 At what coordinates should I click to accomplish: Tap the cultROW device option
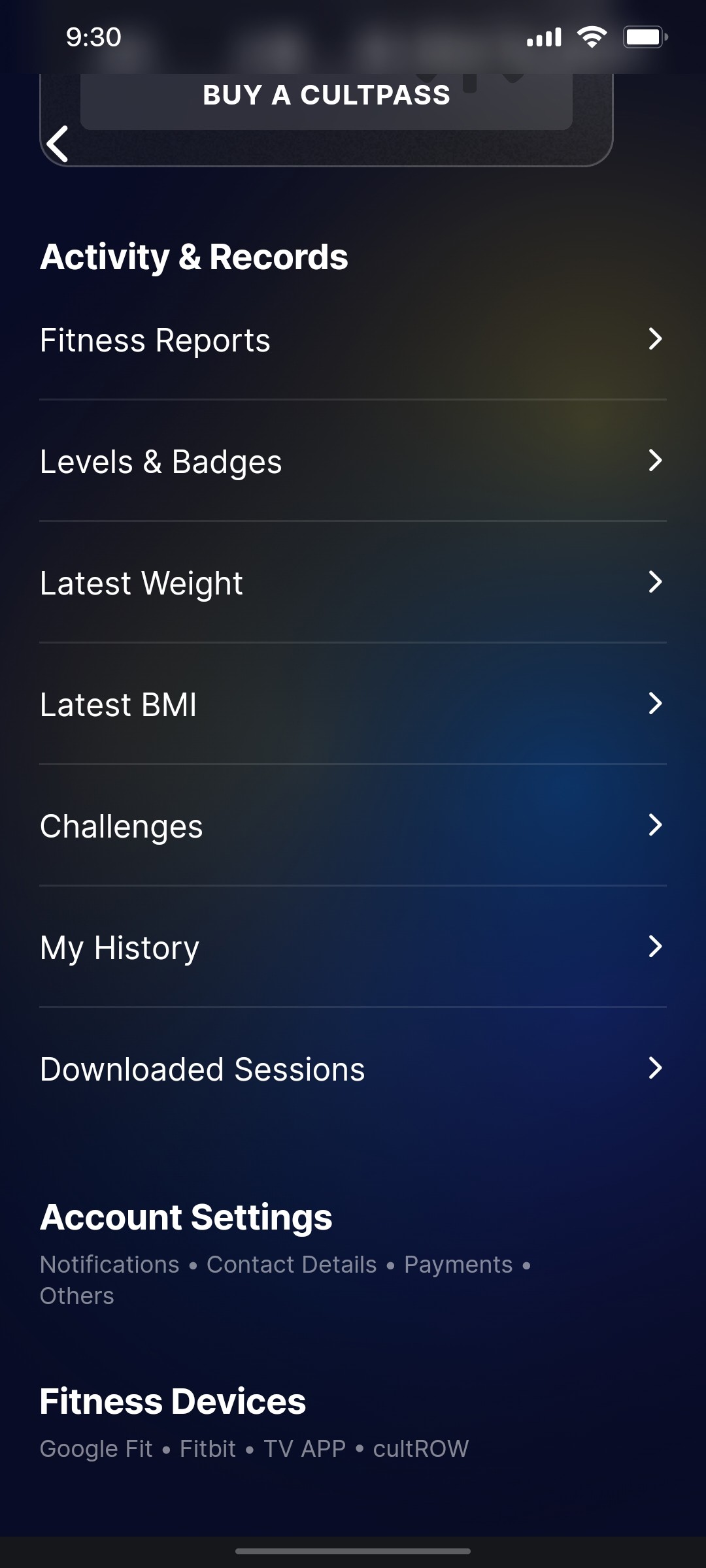420,1448
